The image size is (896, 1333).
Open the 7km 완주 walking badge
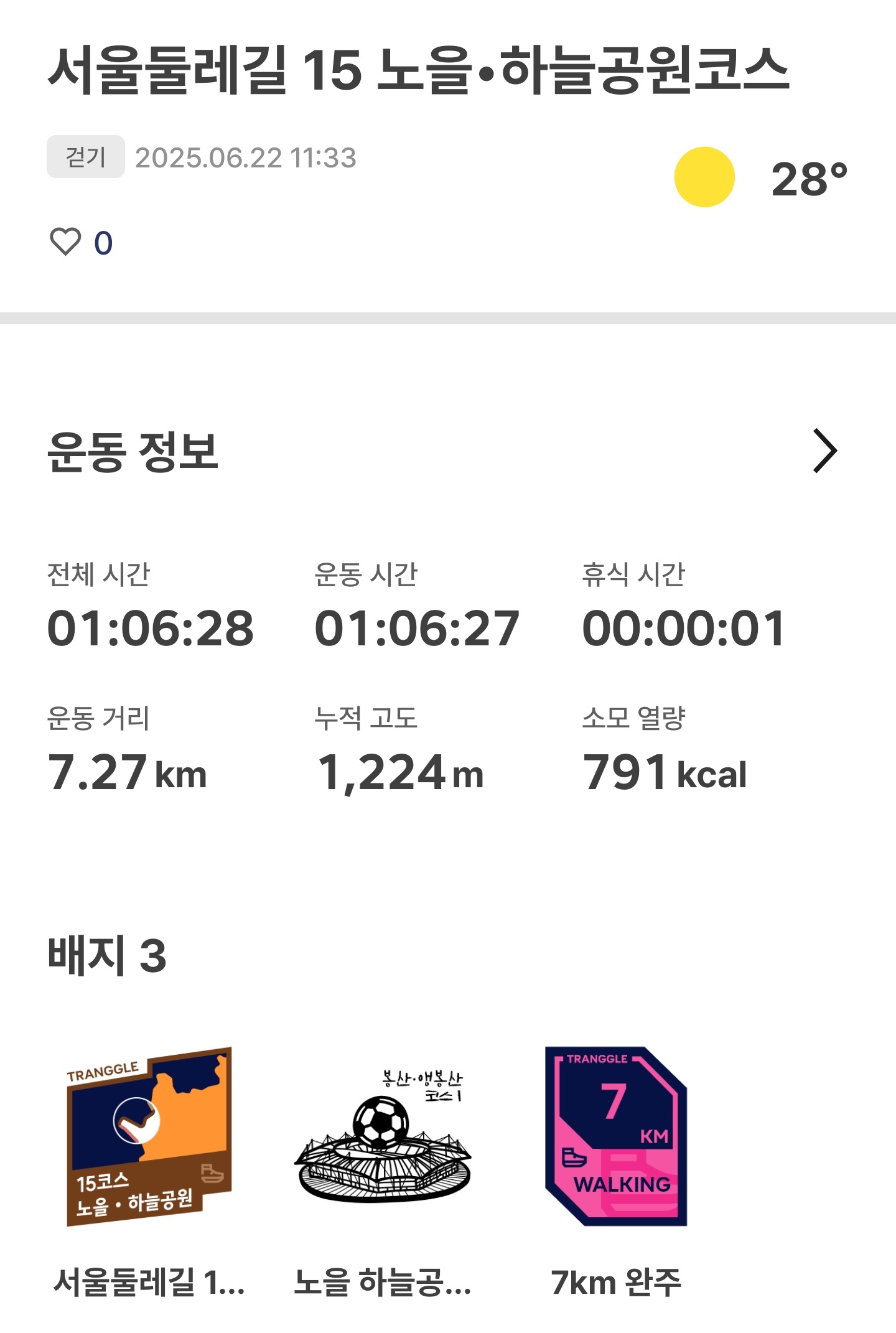tap(616, 1136)
